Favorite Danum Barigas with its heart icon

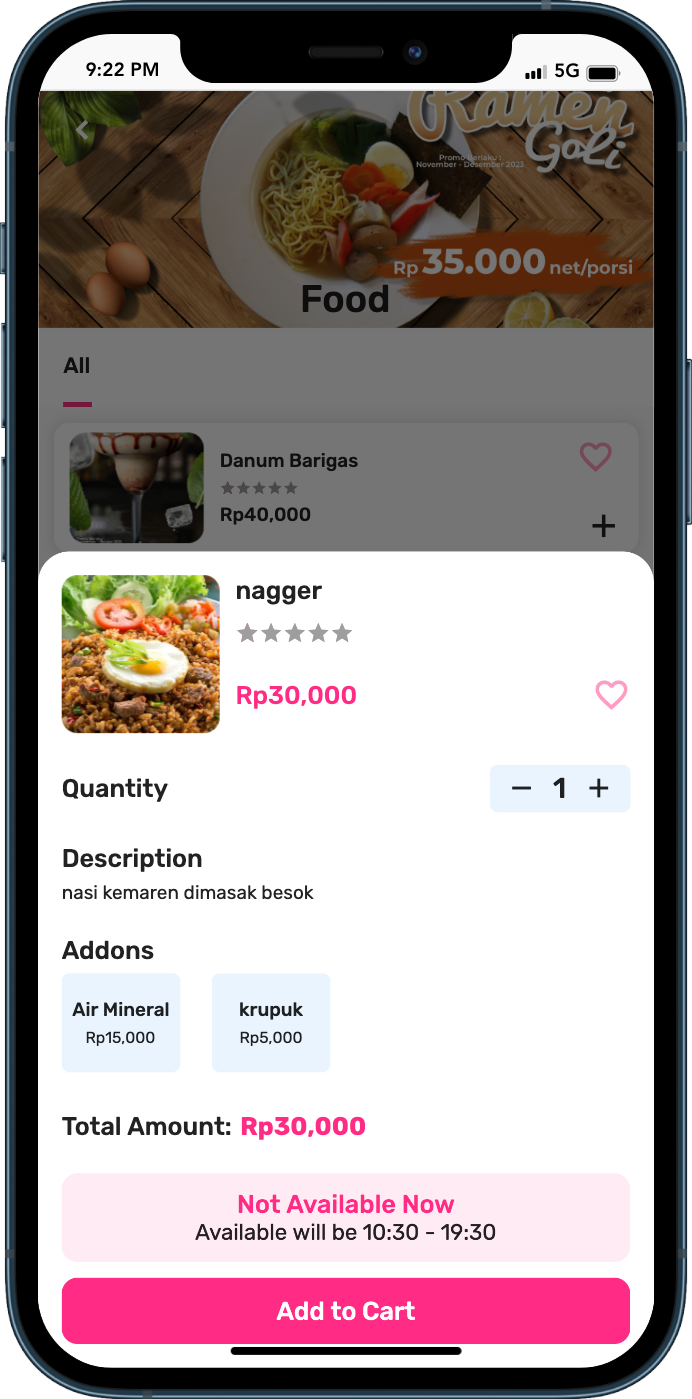pos(595,457)
